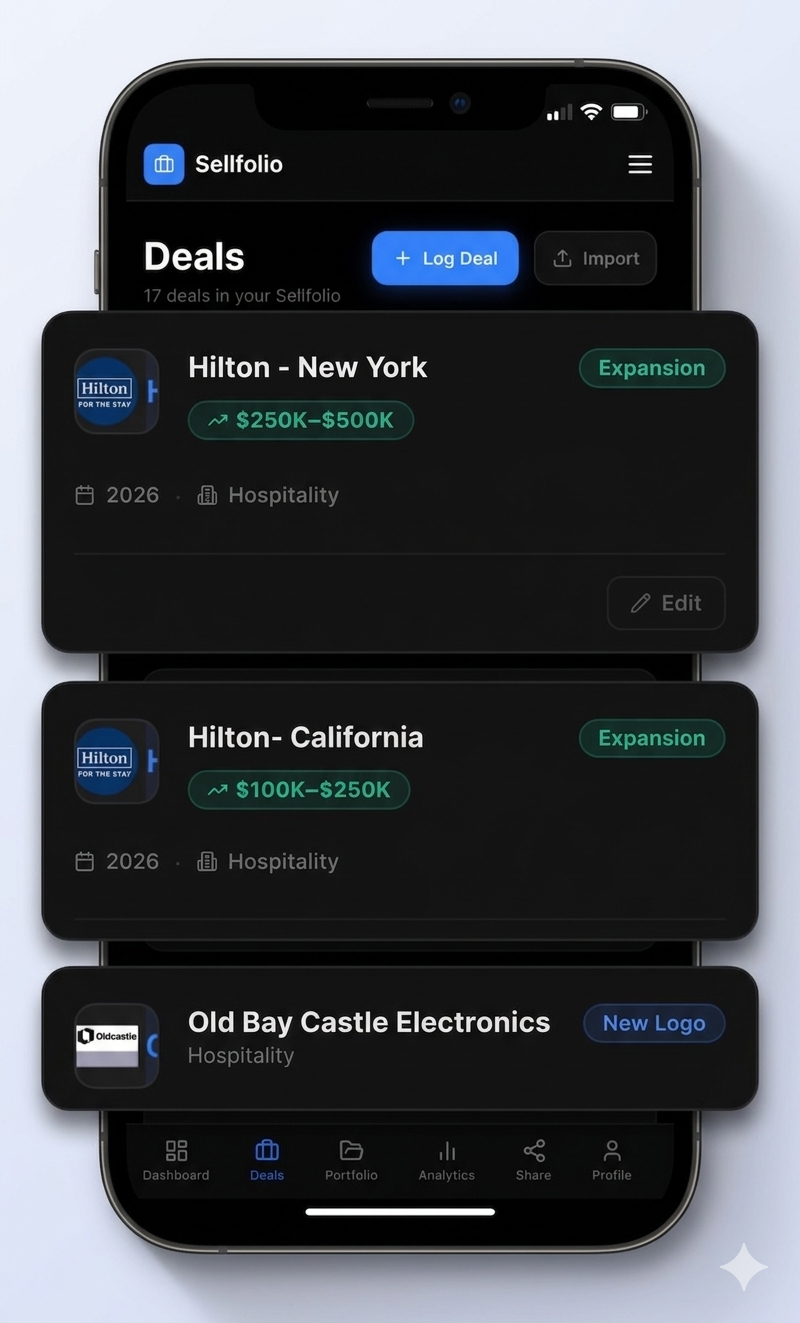
Task: Open the Portfolio folder icon
Action: (x=351, y=1150)
